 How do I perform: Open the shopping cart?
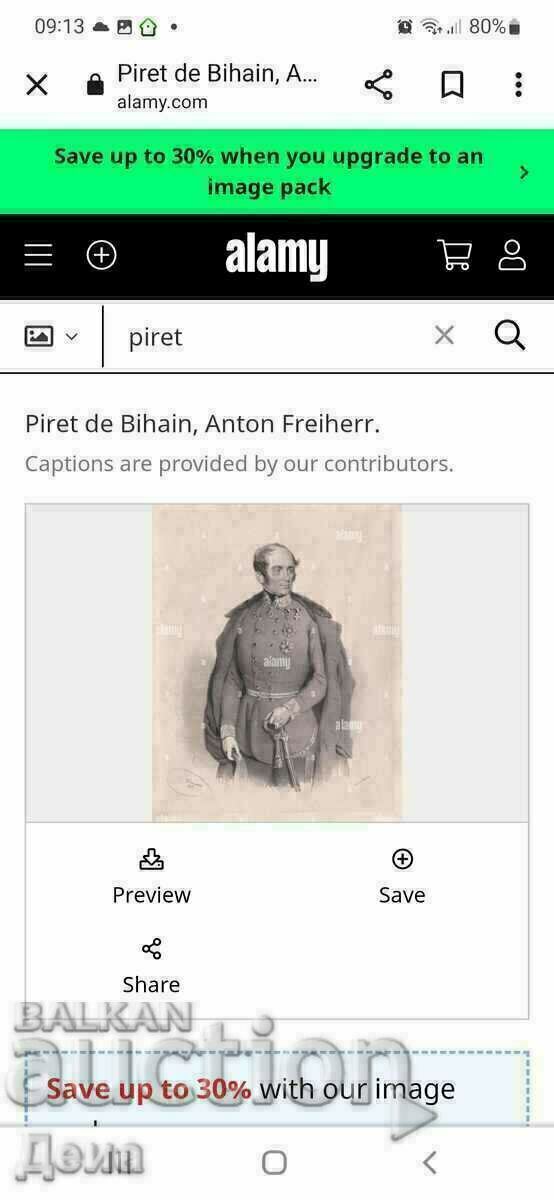pyautogui.click(x=454, y=255)
